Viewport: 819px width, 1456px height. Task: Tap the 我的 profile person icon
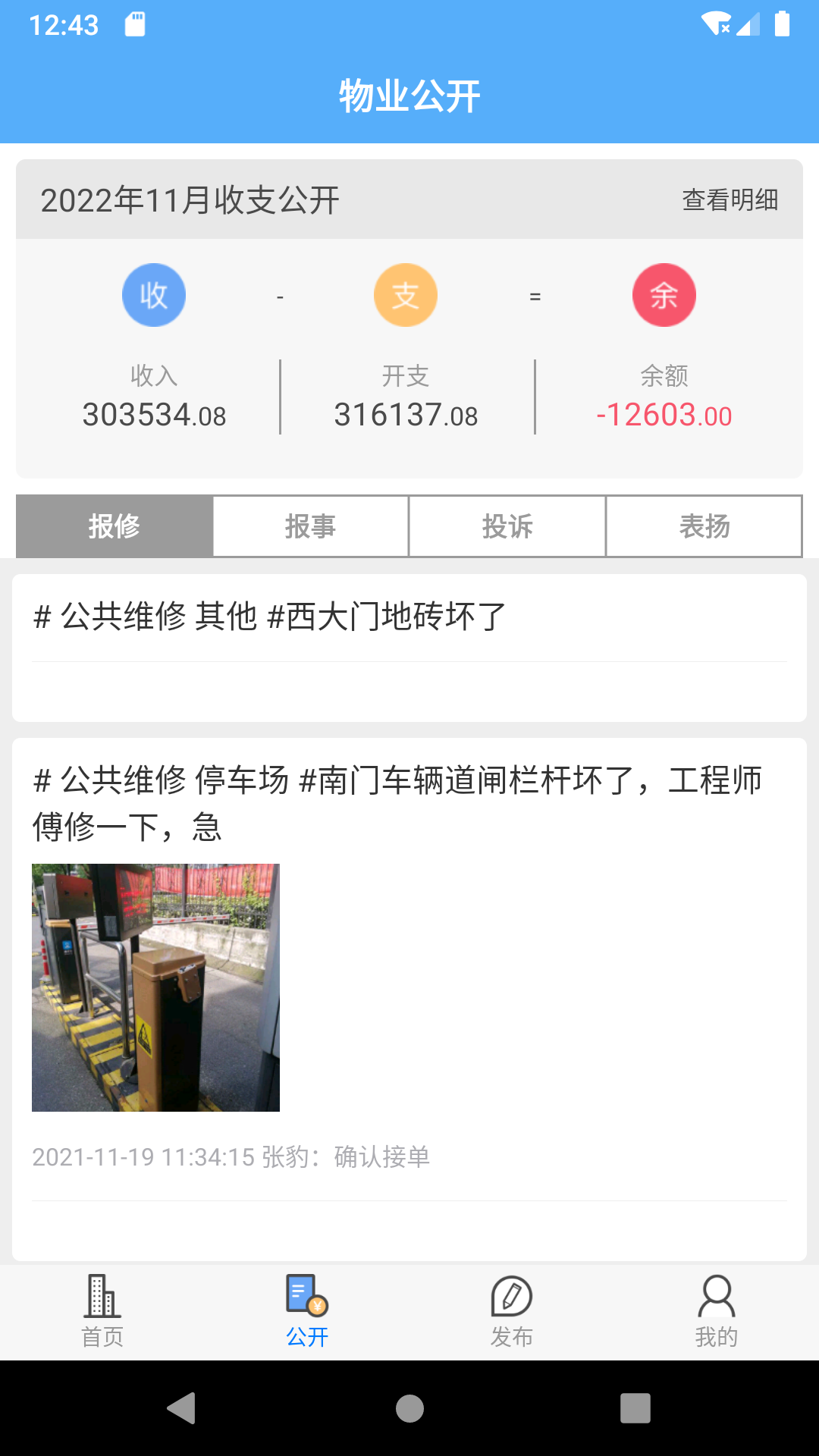coord(716,1291)
